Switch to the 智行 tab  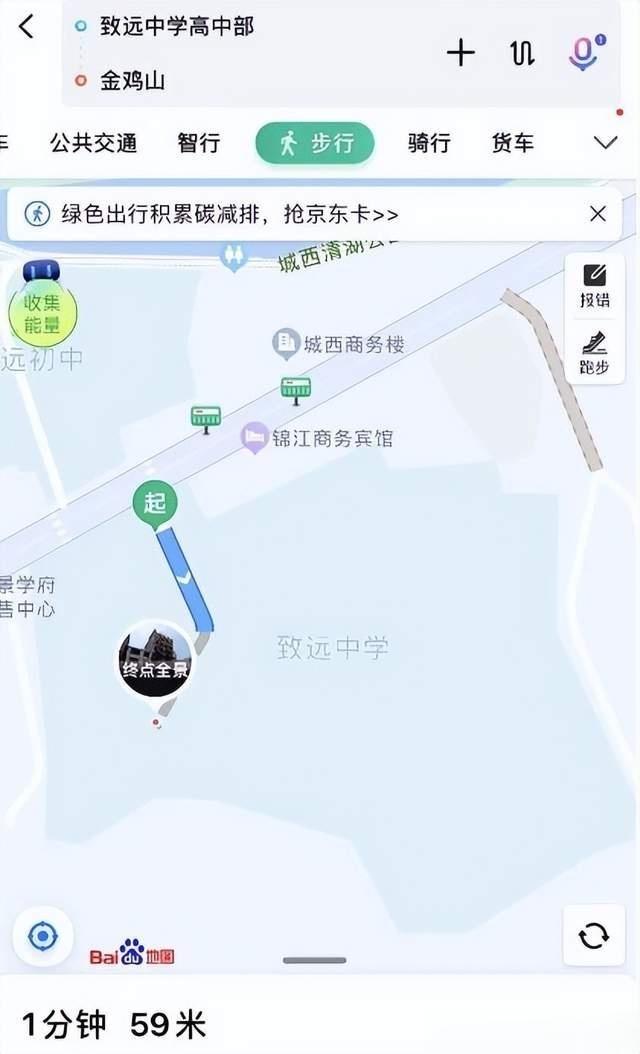tap(198, 143)
